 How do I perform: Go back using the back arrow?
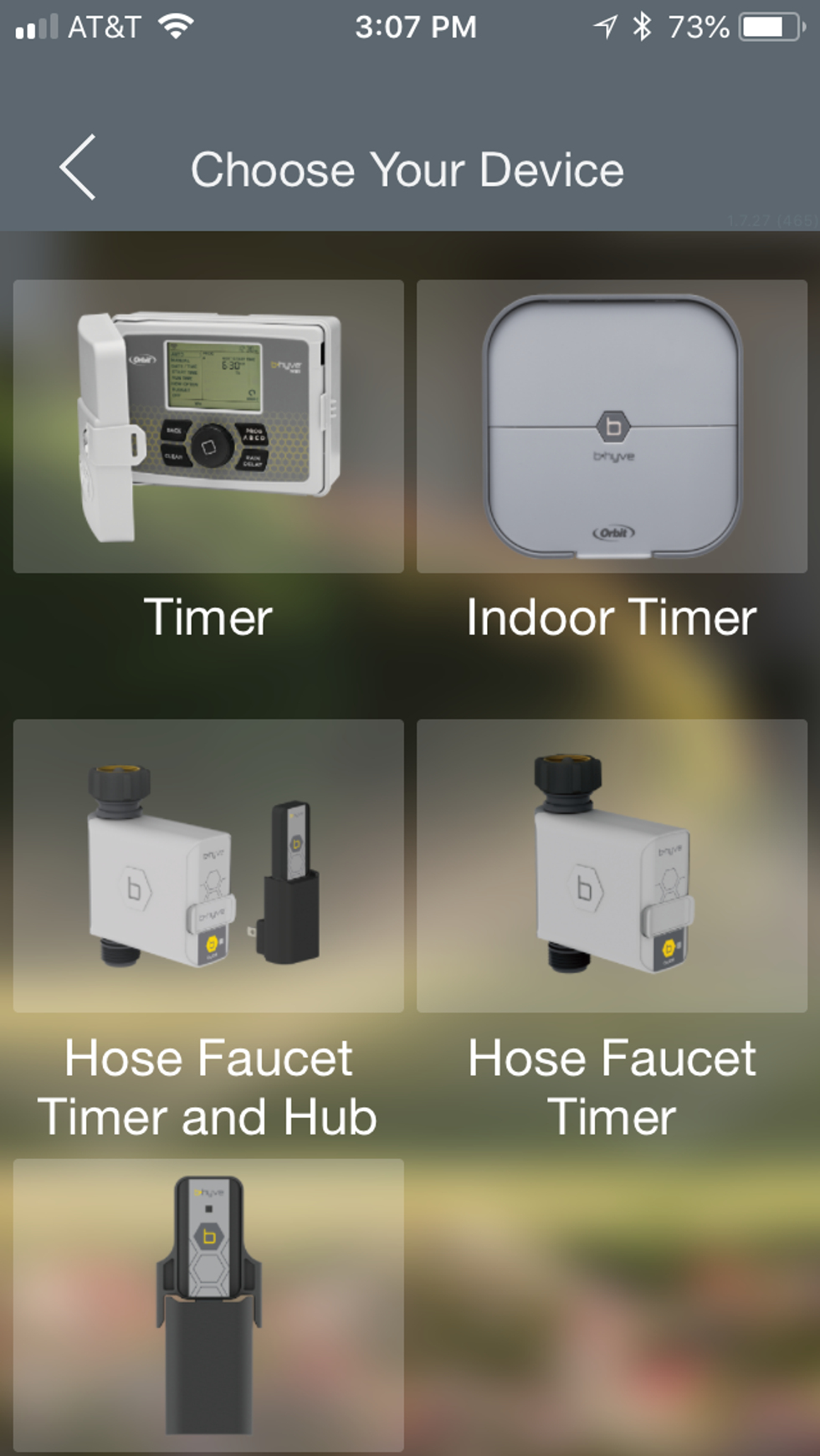[78, 167]
